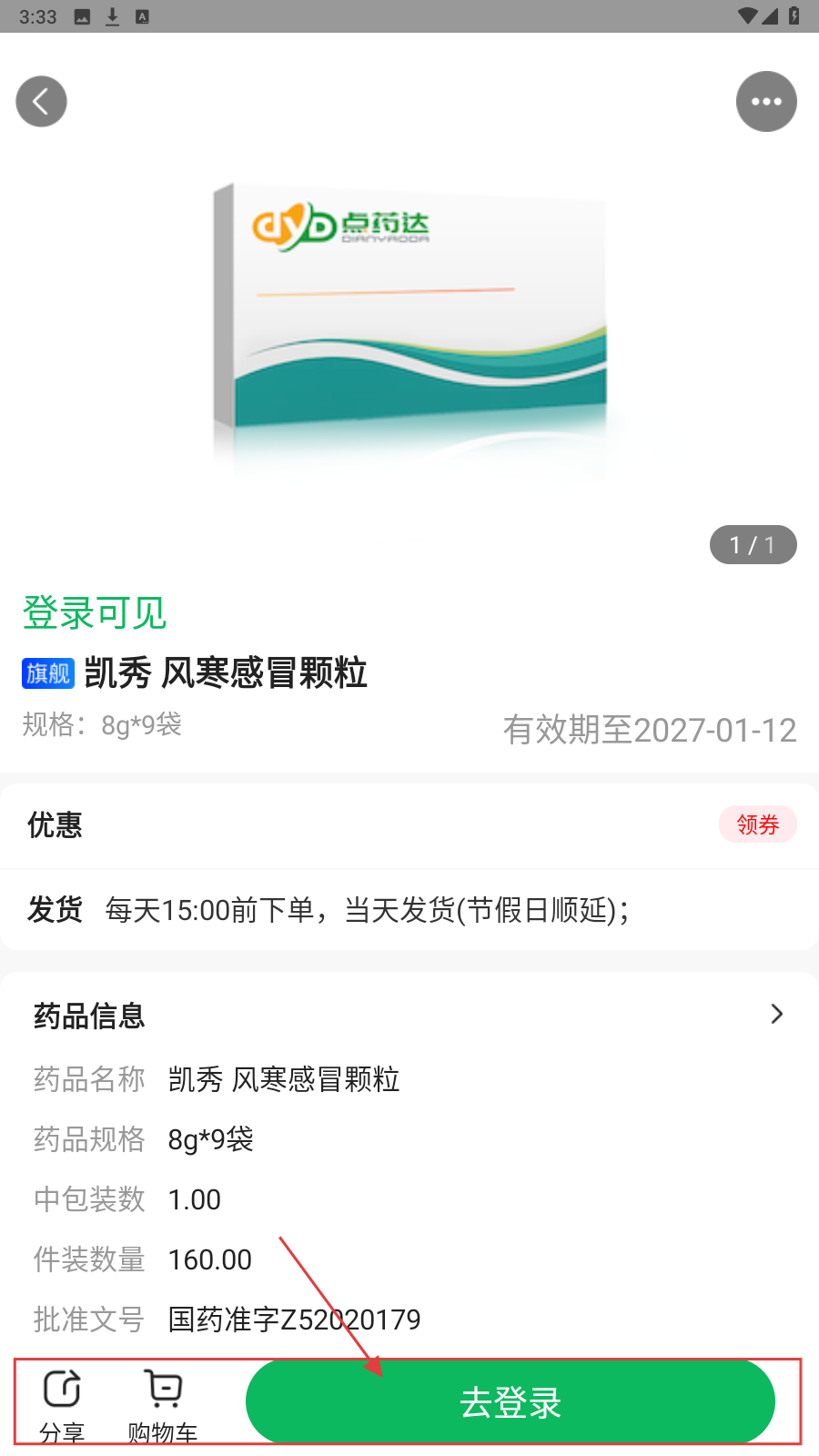Viewport: 819px width, 1456px height.
Task: Go back using the top-left arrow
Action: (42, 101)
